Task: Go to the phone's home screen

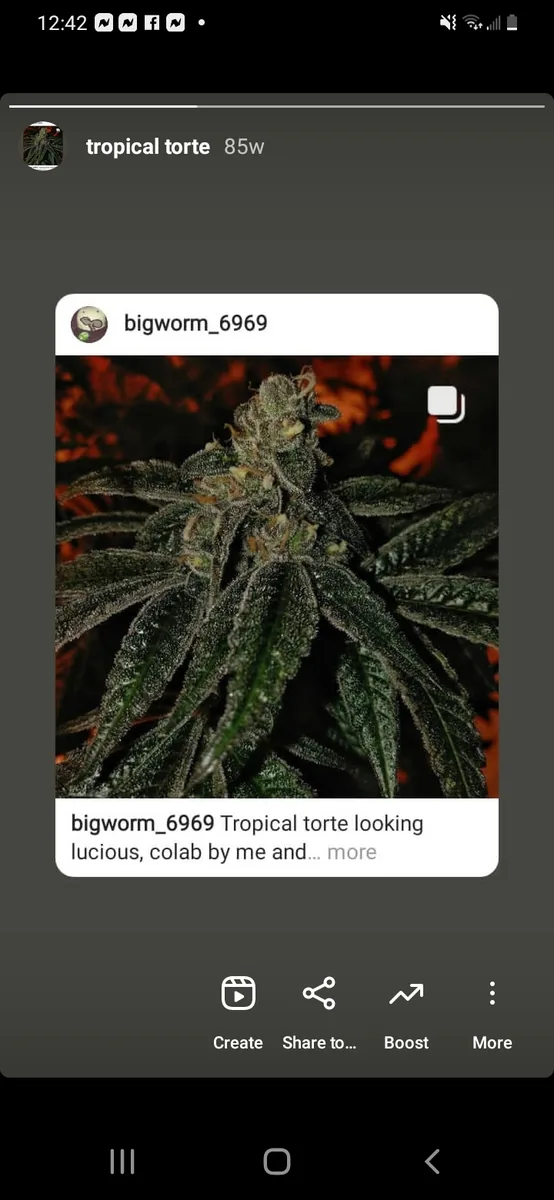Action: click(277, 1161)
